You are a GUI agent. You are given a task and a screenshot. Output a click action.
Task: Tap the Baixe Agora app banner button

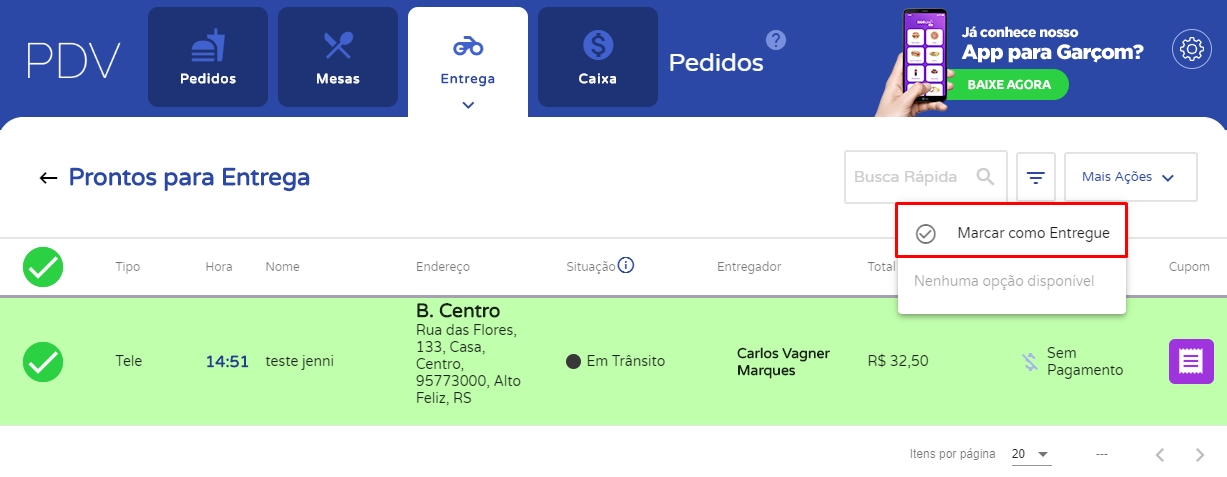click(1009, 85)
